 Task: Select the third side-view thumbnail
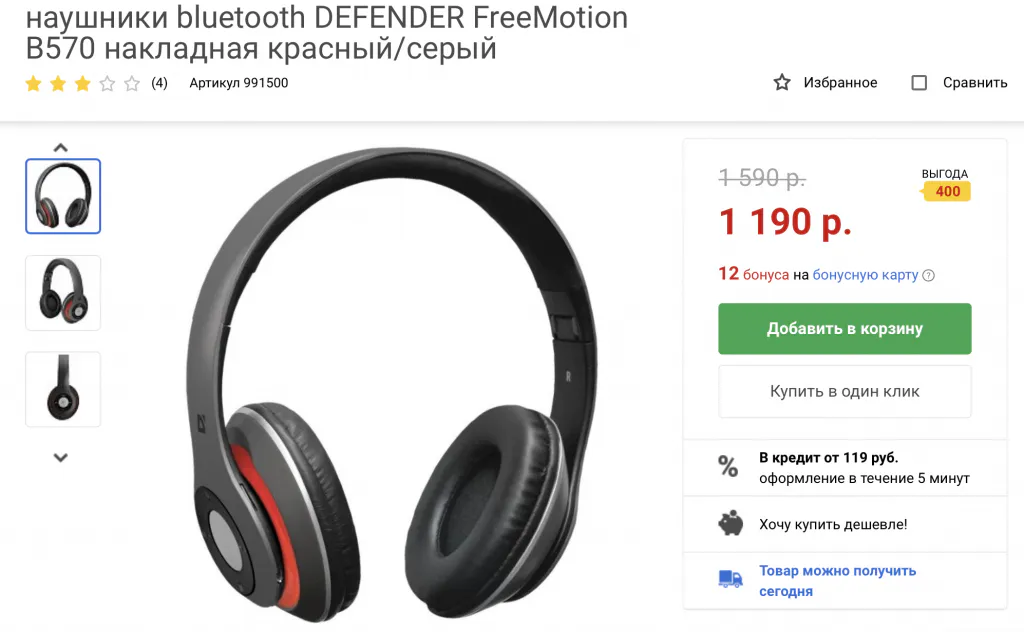[63, 389]
